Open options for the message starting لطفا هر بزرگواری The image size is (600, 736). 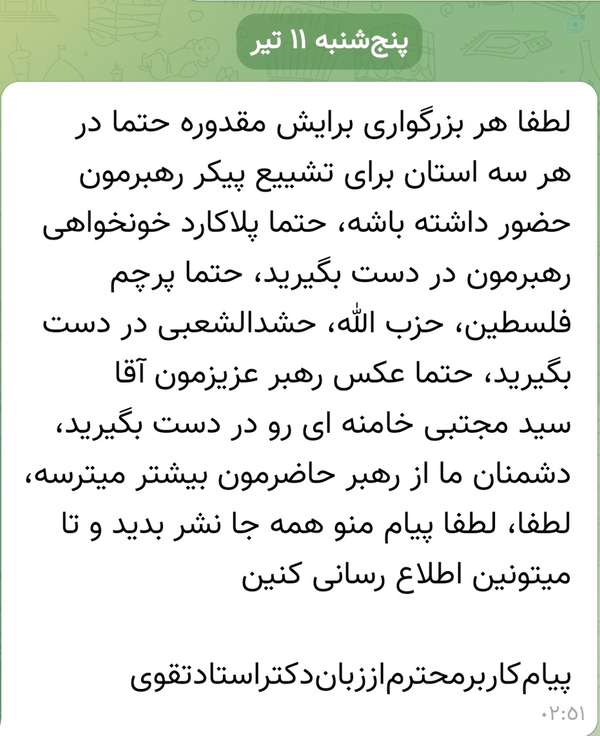[x=299, y=407]
